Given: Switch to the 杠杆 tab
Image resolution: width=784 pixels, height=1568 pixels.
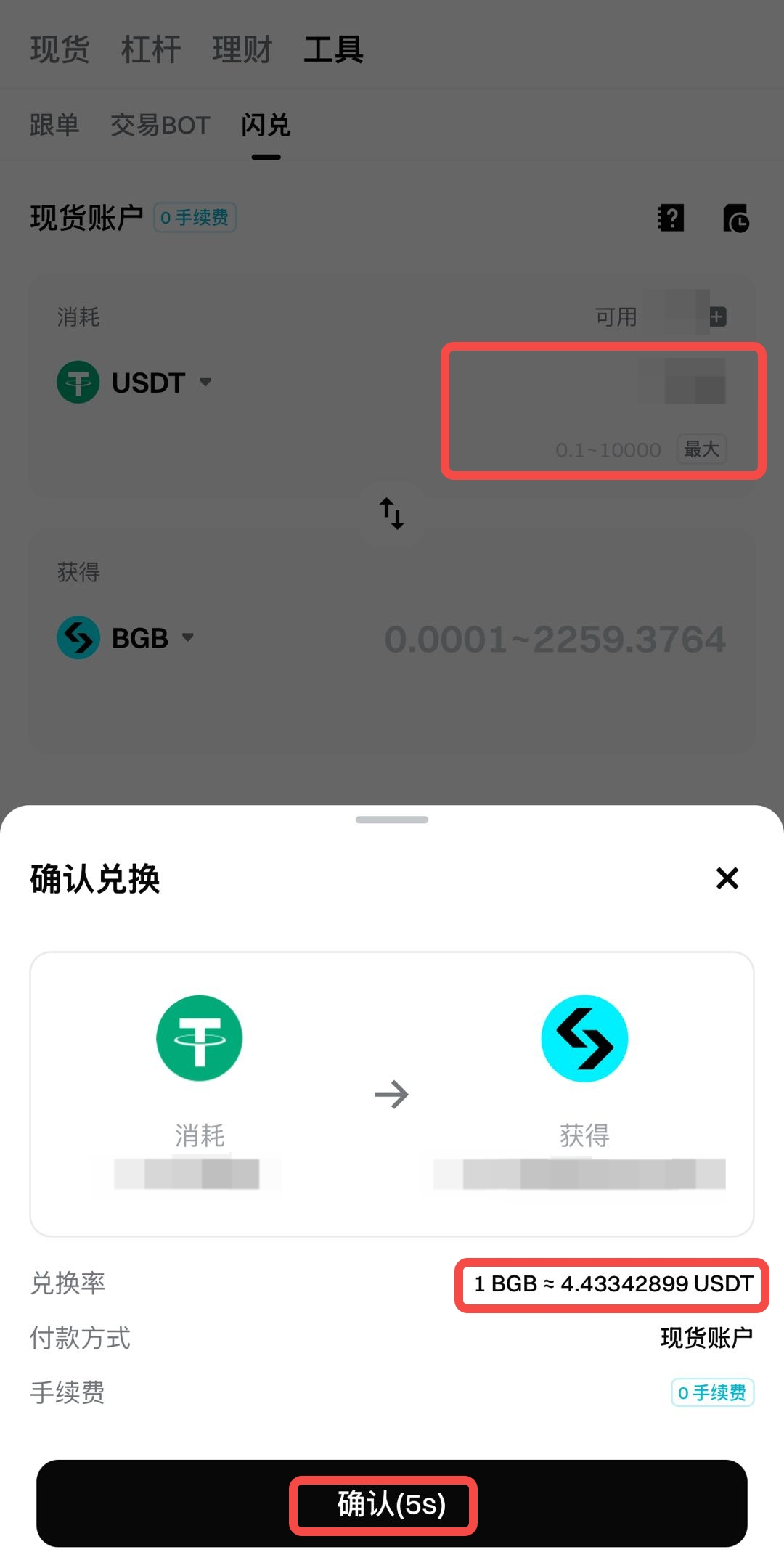Looking at the screenshot, I should coord(151,50).
